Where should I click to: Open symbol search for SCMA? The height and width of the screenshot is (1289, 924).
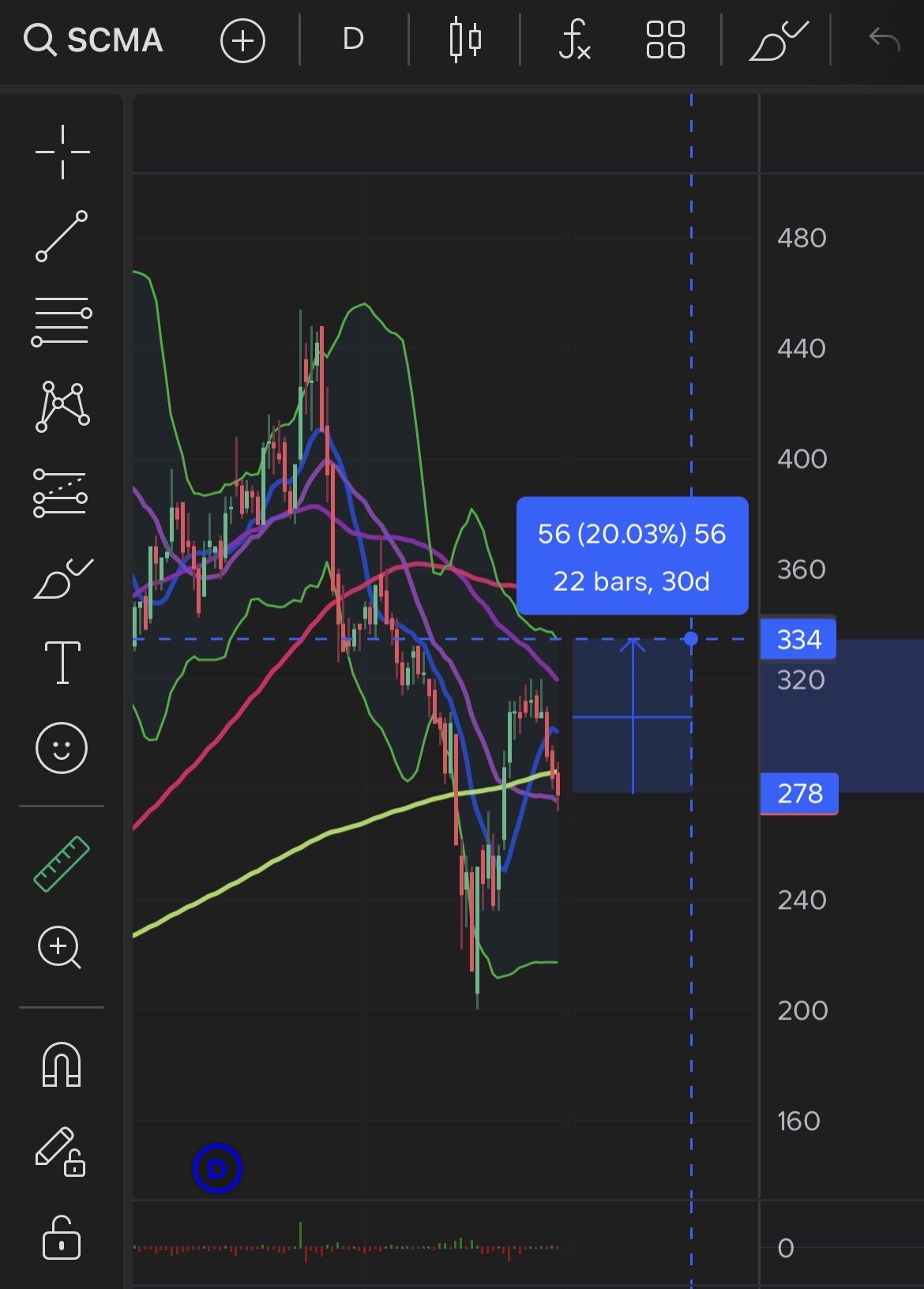(x=94, y=39)
